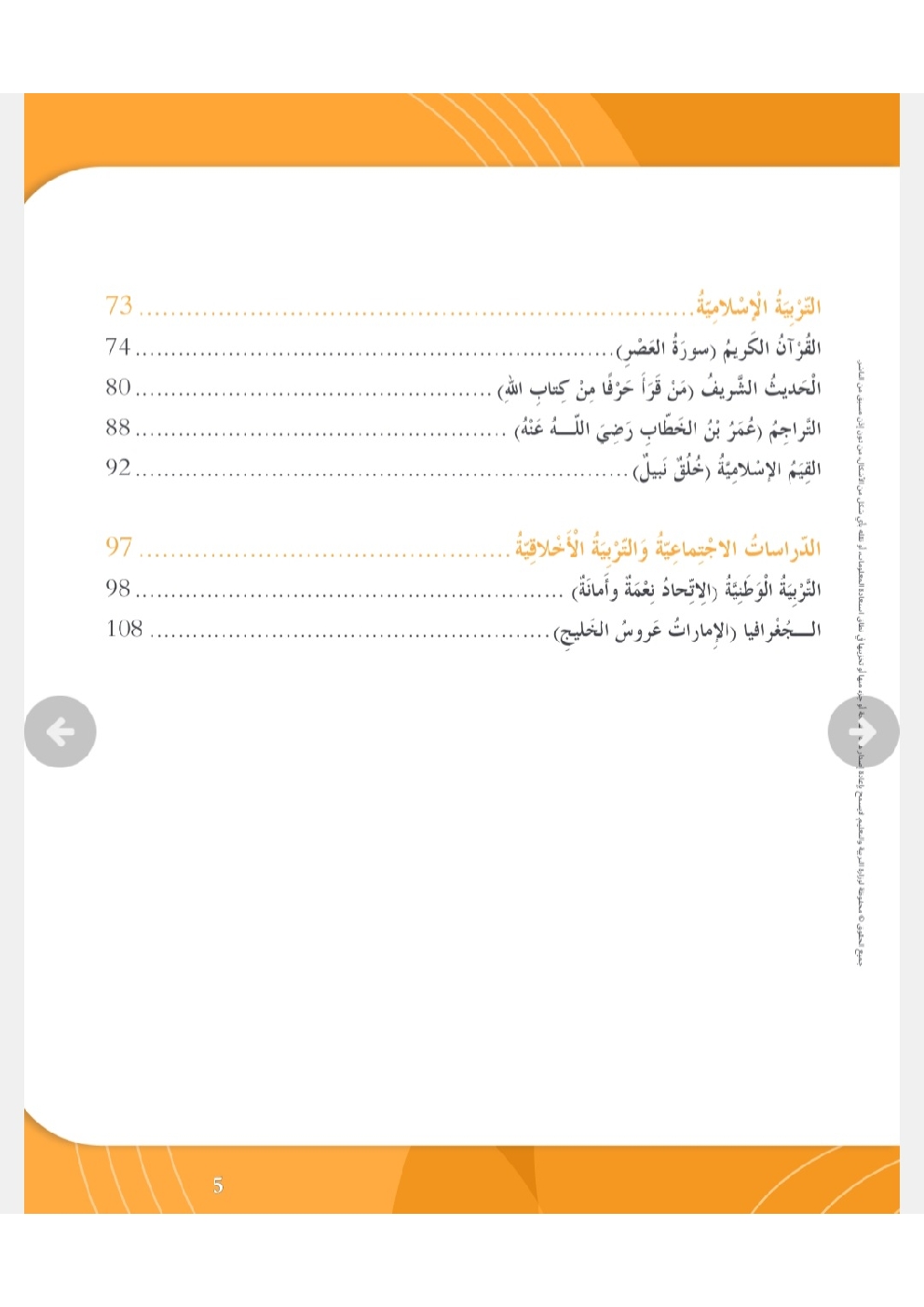Go to the next page with right arrow
Image resolution: width=924 pixels, height=1307 pixels.
(863, 732)
